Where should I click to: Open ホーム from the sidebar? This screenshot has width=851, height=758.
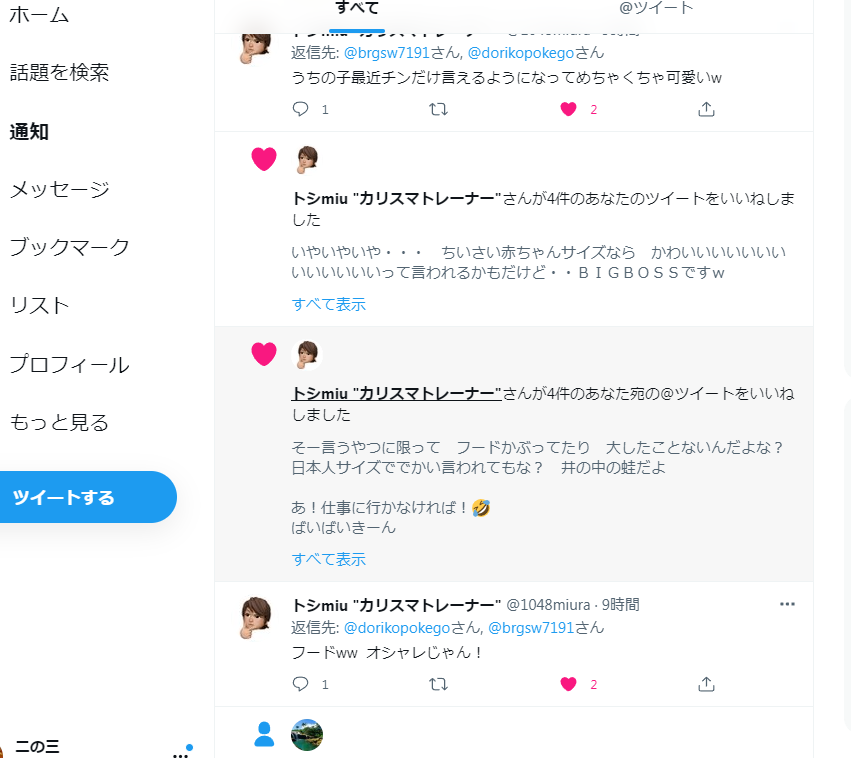[x=40, y=15]
